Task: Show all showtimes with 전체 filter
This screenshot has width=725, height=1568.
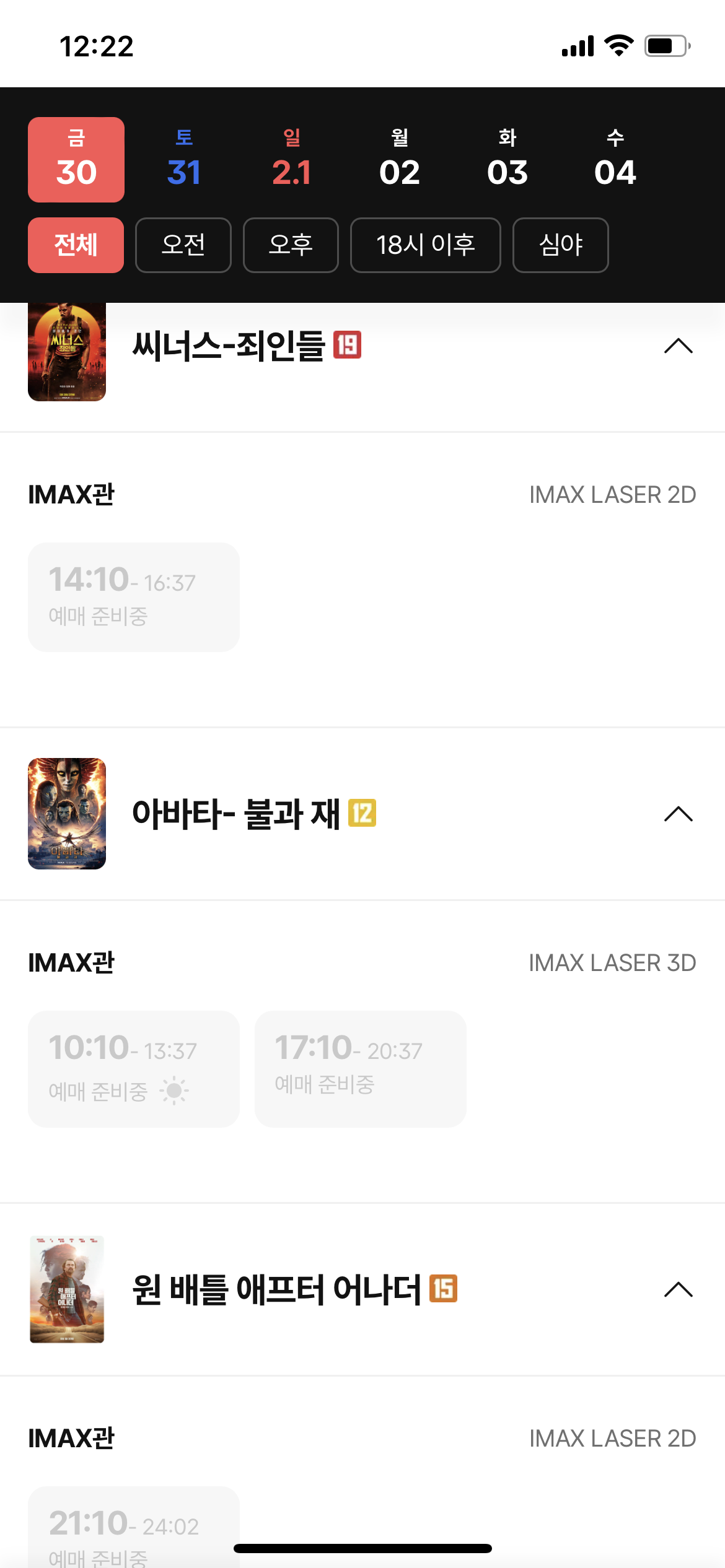Action: pyautogui.click(x=76, y=245)
